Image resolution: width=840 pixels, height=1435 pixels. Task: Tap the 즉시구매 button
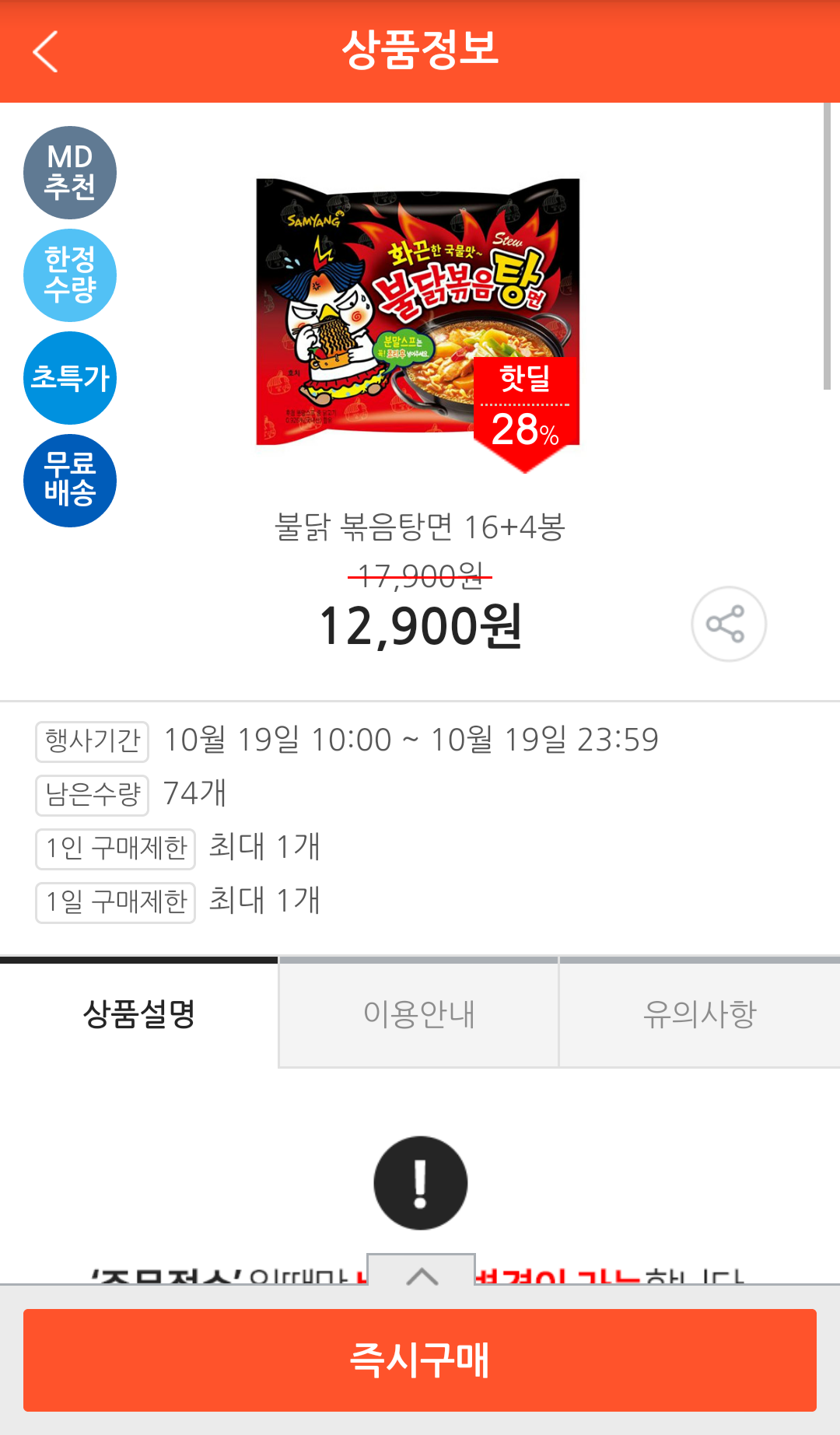tap(420, 1360)
